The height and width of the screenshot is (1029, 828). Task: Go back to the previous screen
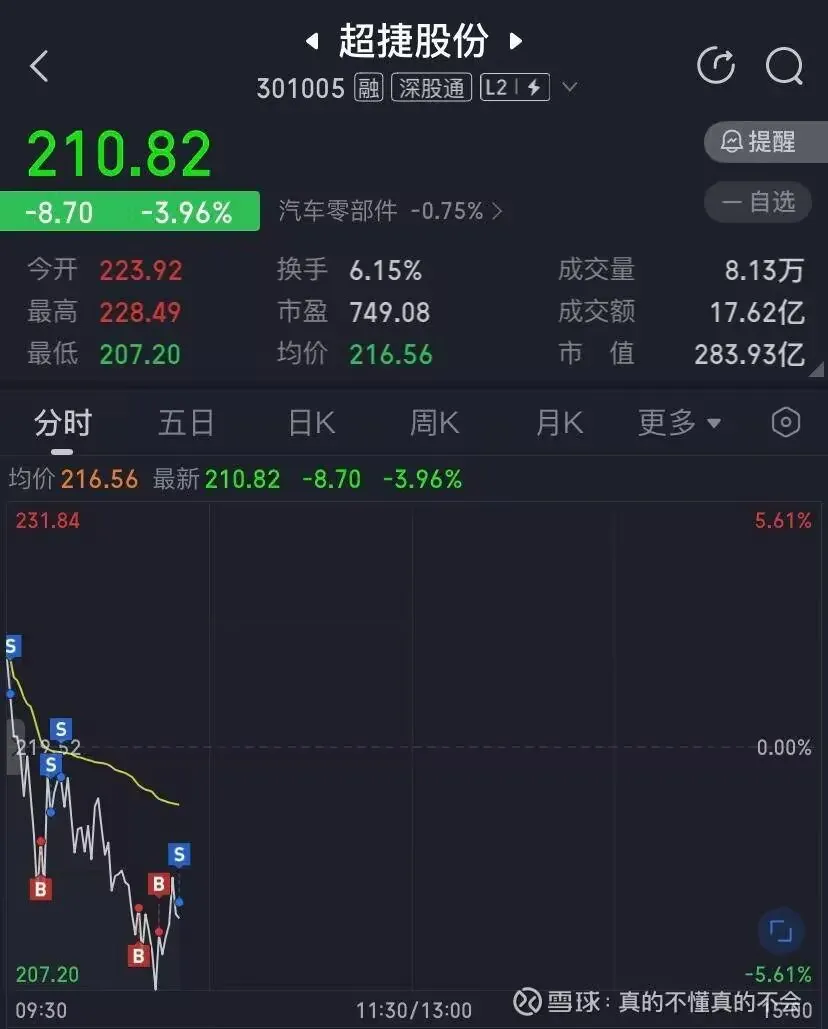click(39, 67)
